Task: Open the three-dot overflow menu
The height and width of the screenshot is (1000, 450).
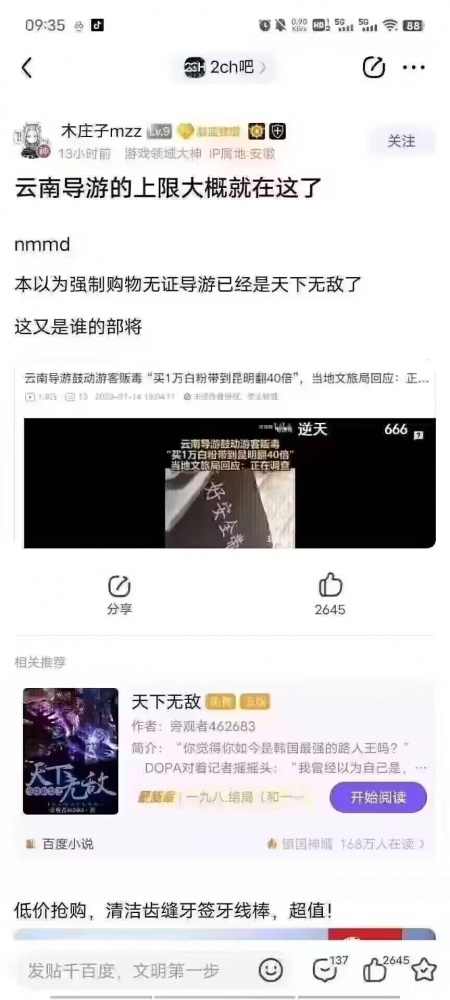Action: pyautogui.click(x=414, y=67)
